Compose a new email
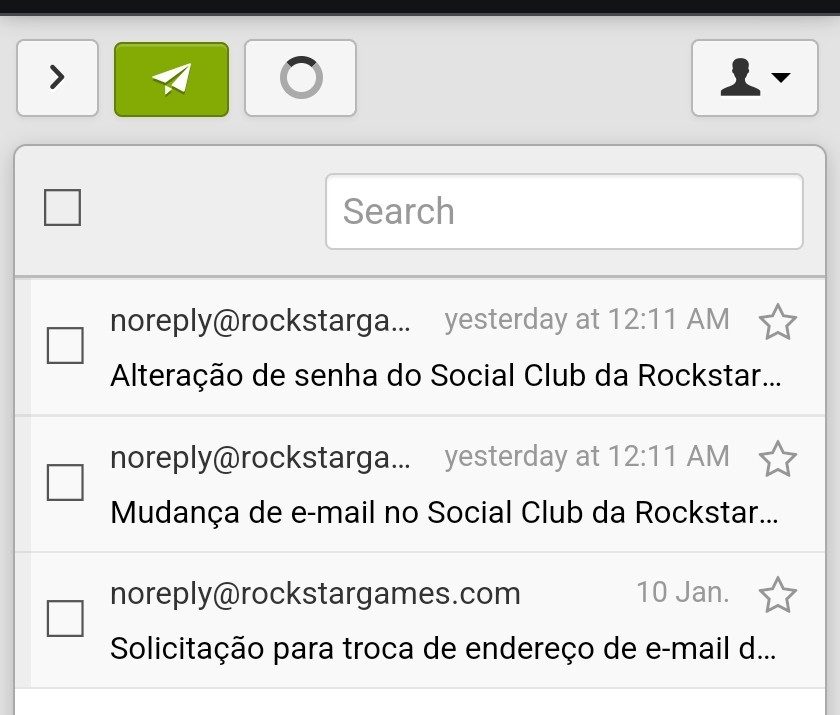The width and height of the screenshot is (840, 715). pyautogui.click(x=171, y=78)
